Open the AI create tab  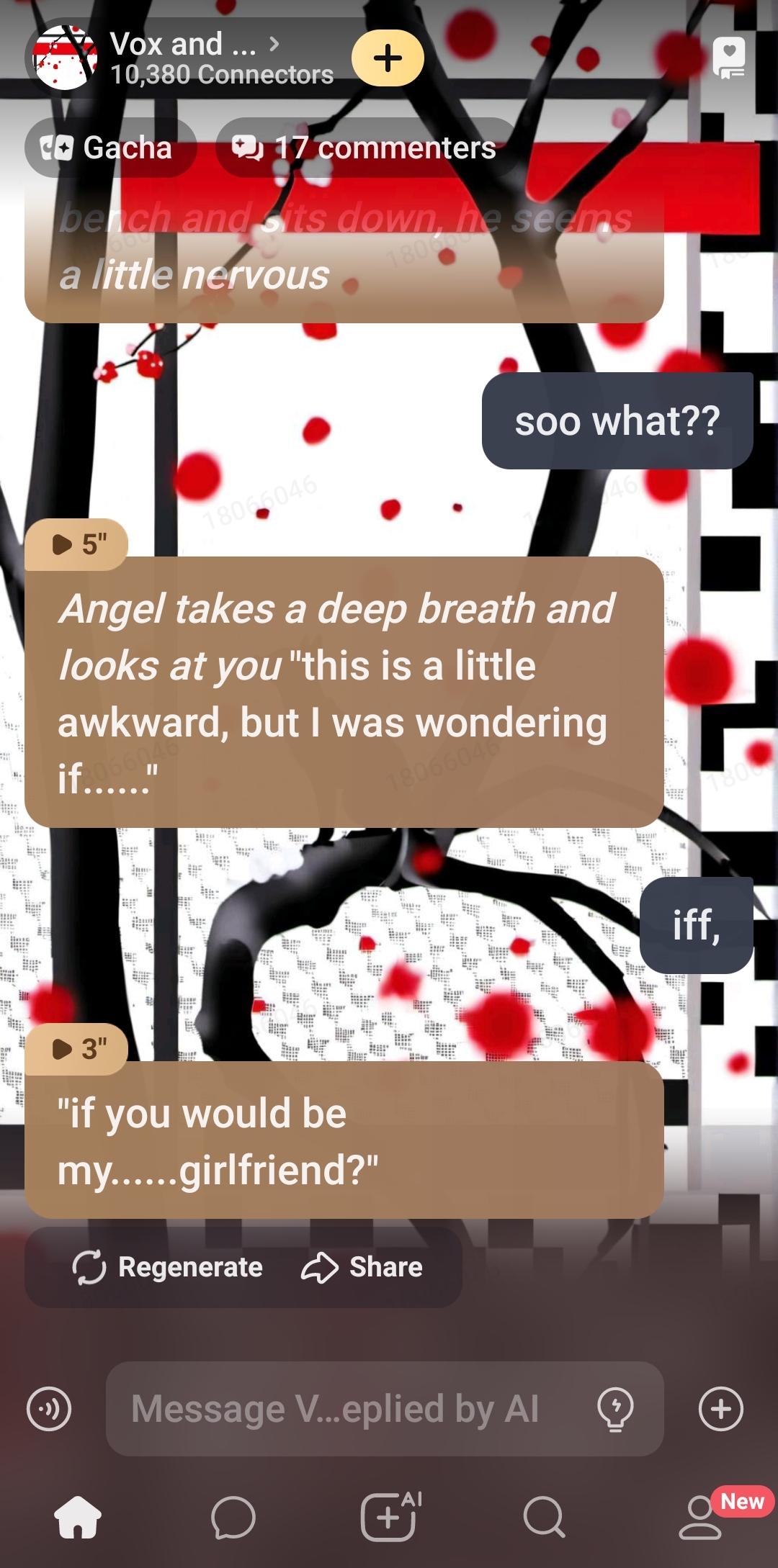click(x=389, y=1517)
